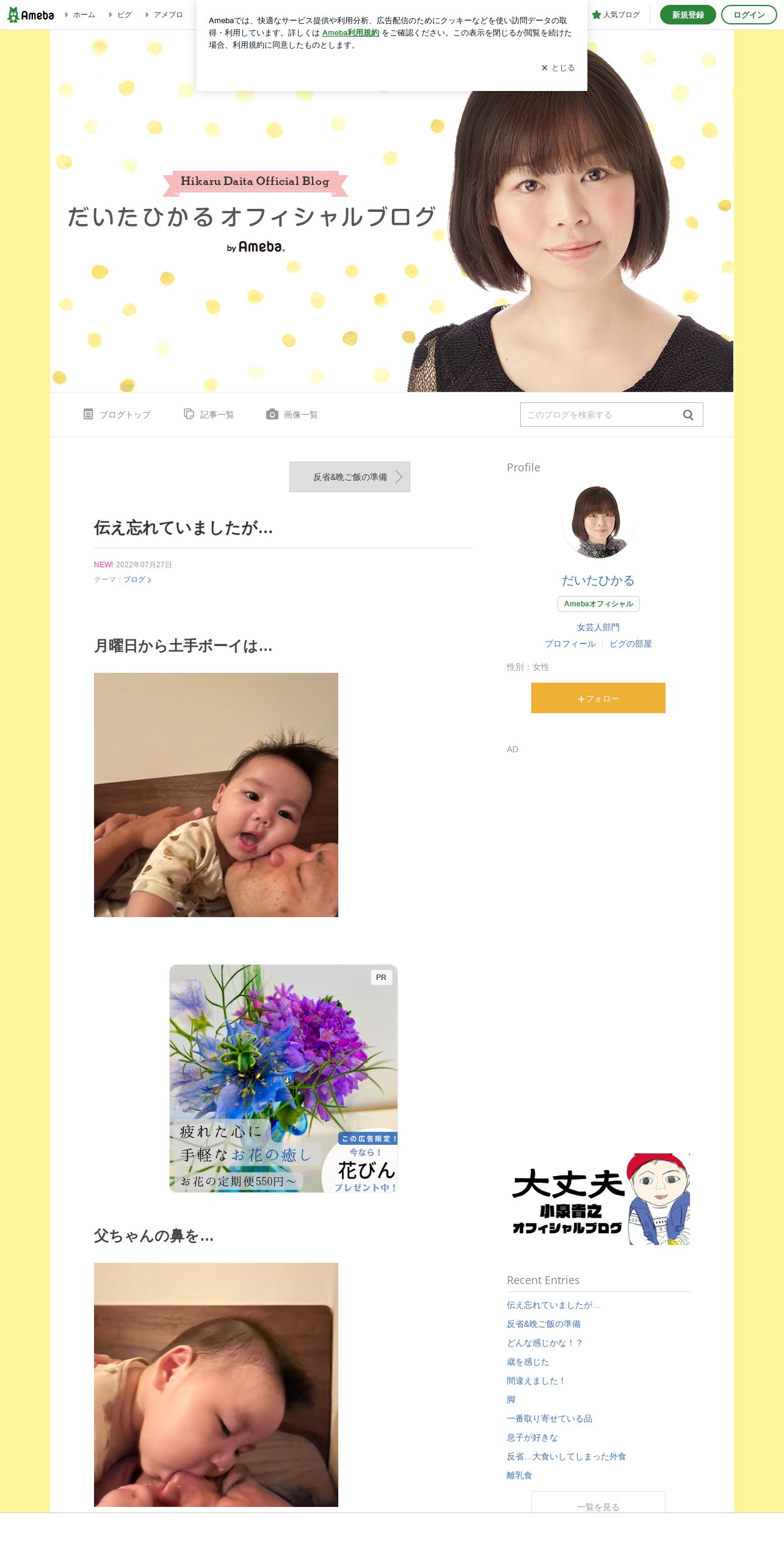Open the 女芸人部門 link
The height and width of the screenshot is (1568, 784).
coord(598,627)
